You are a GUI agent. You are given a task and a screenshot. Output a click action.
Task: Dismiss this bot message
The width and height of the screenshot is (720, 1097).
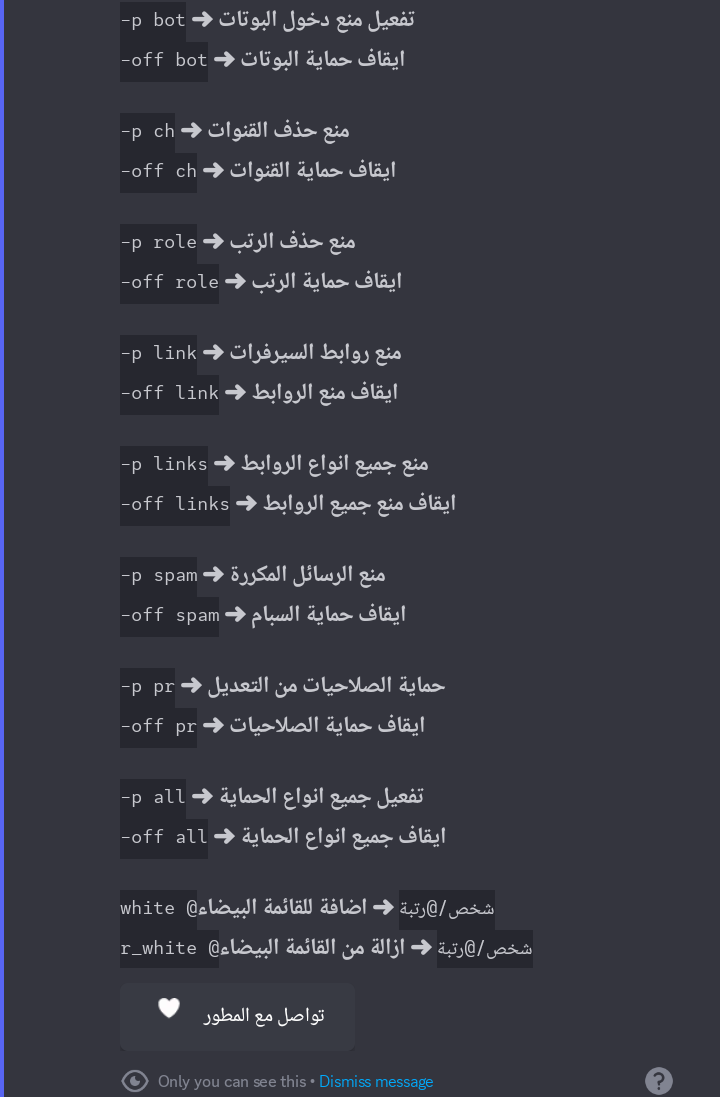[x=376, y=1081]
